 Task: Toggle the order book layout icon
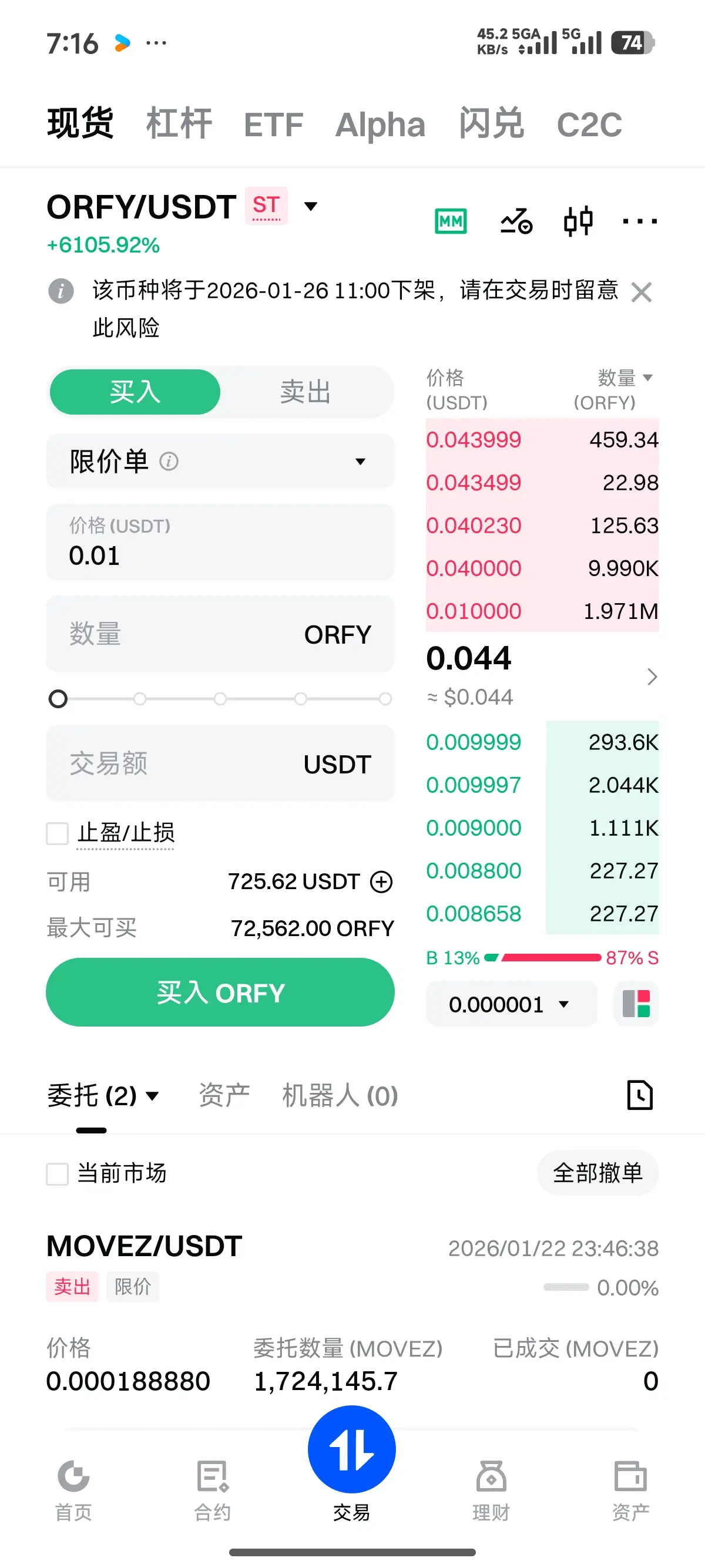pos(636,1004)
